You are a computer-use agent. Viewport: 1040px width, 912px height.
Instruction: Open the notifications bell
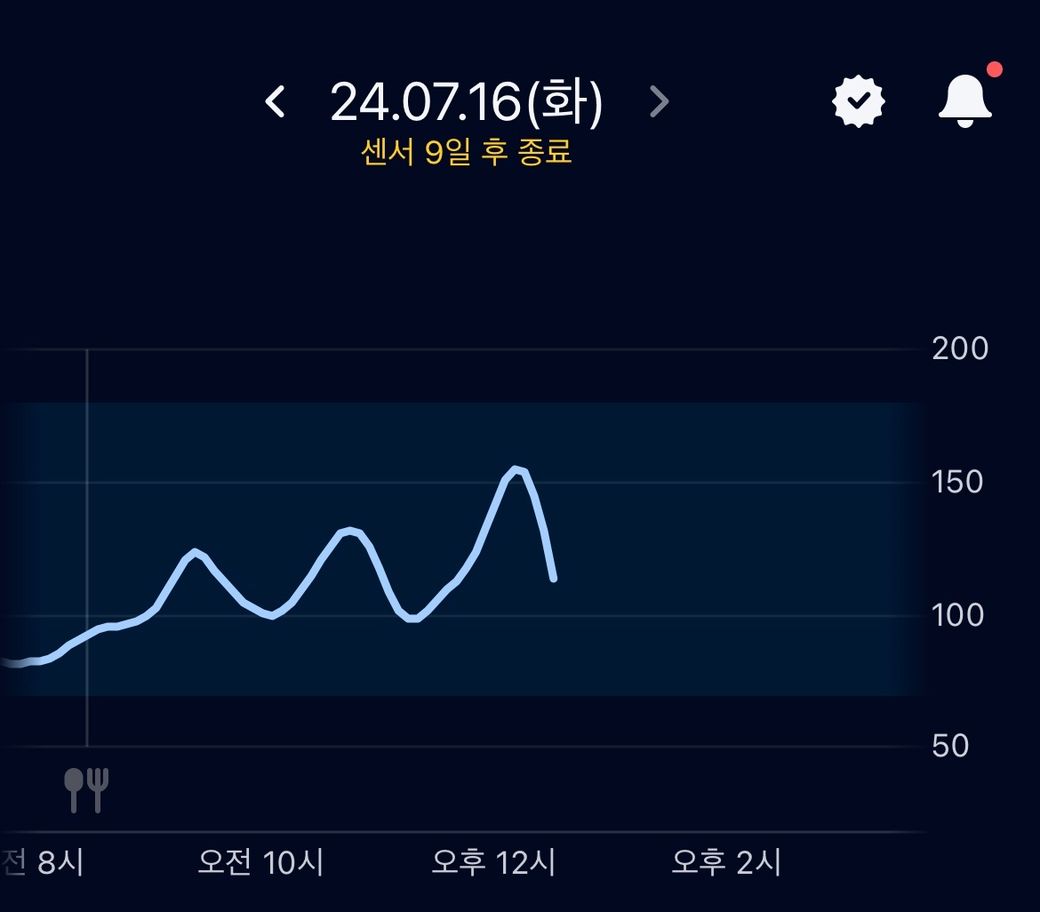(965, 100)
